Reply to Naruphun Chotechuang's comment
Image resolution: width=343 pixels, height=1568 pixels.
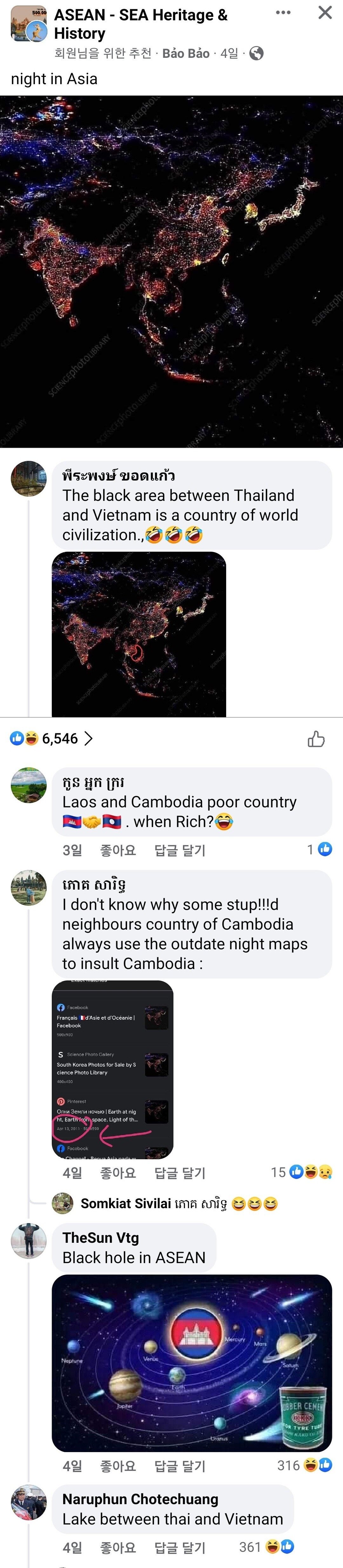pyautogui.click(x=179, y=1547)
